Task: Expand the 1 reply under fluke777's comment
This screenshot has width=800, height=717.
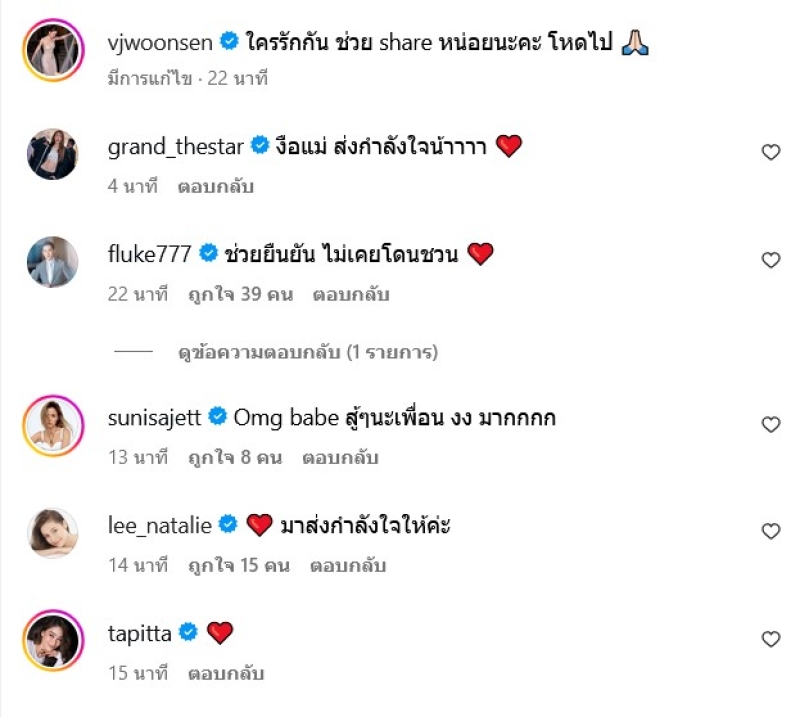Action: [x=308, y=353]
